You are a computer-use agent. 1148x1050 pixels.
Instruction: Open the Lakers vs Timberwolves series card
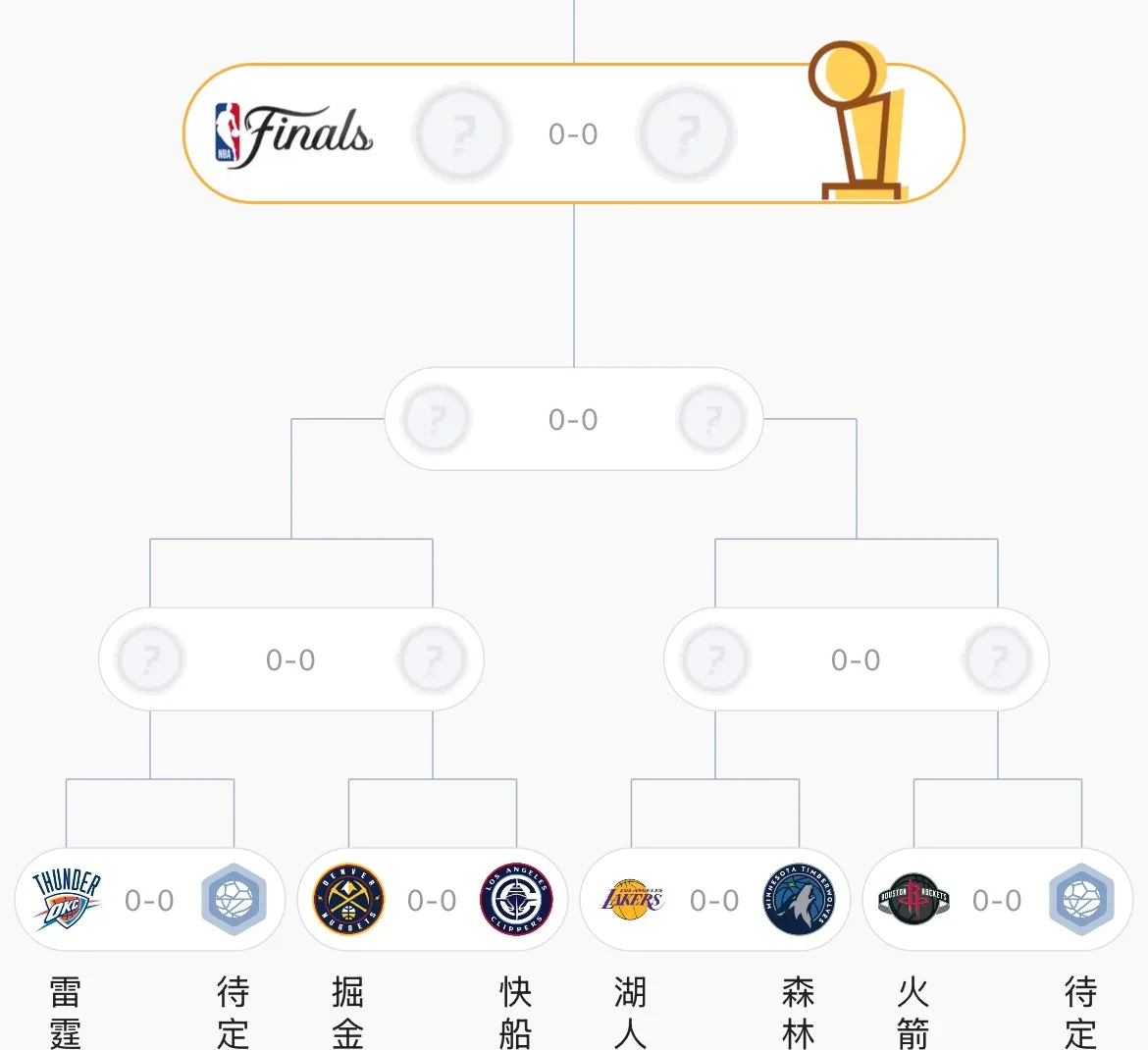point(714,900)
